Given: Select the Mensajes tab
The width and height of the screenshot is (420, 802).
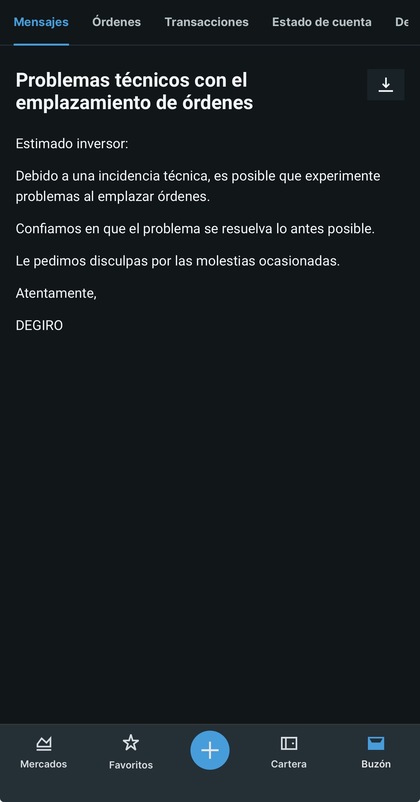Looking at the screenshot, I should (x=41, y=22).
